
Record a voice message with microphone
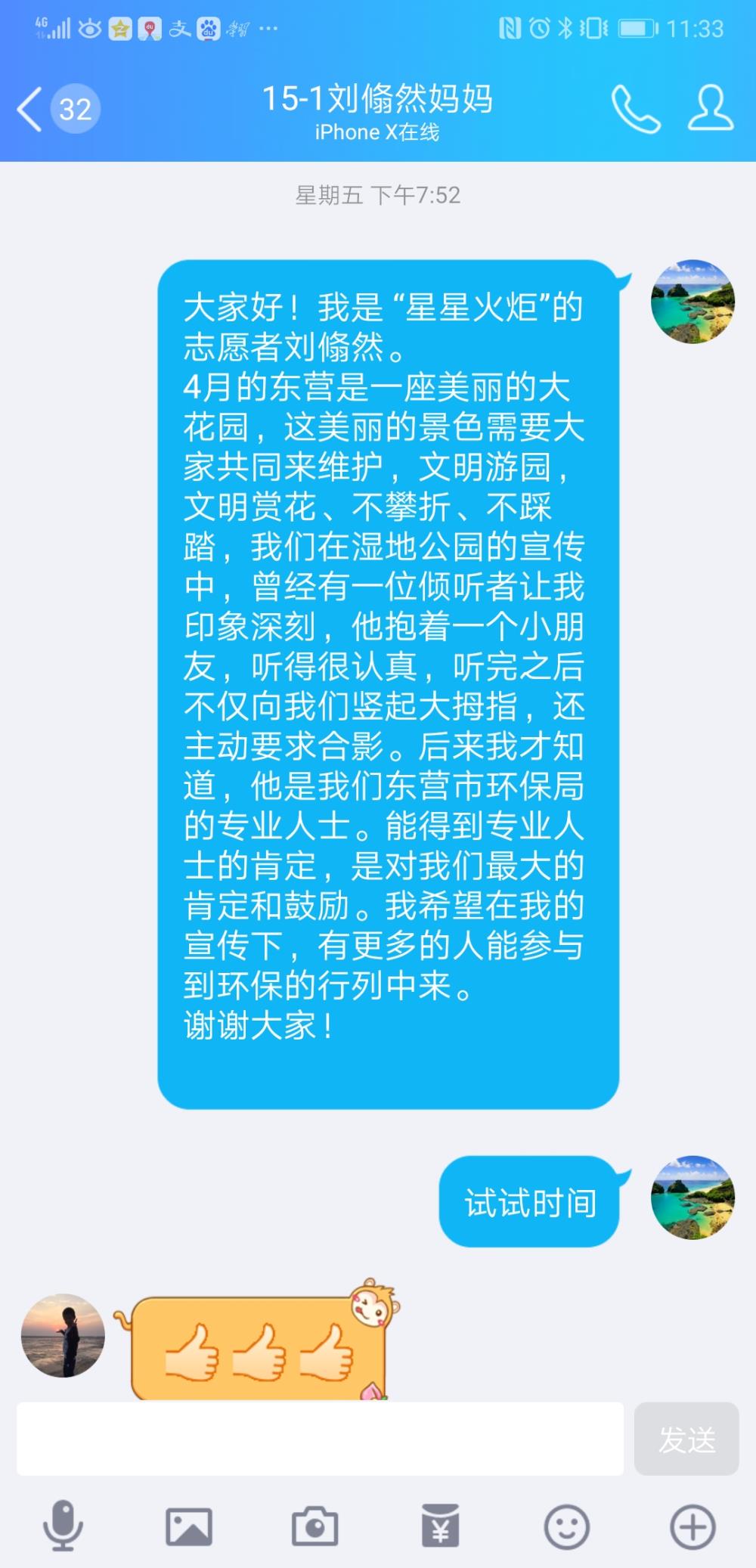63,1525
